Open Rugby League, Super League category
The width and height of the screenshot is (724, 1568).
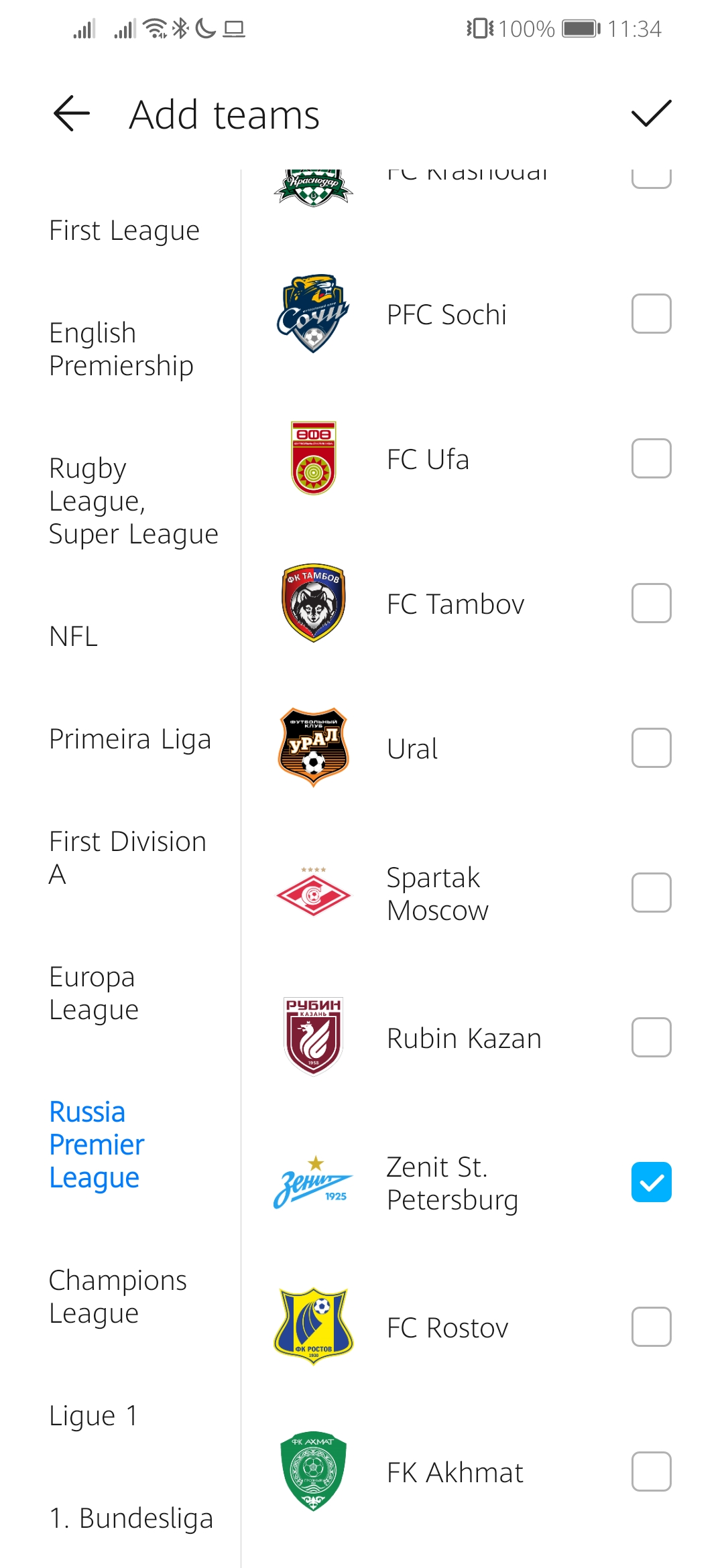coord(133,501)
